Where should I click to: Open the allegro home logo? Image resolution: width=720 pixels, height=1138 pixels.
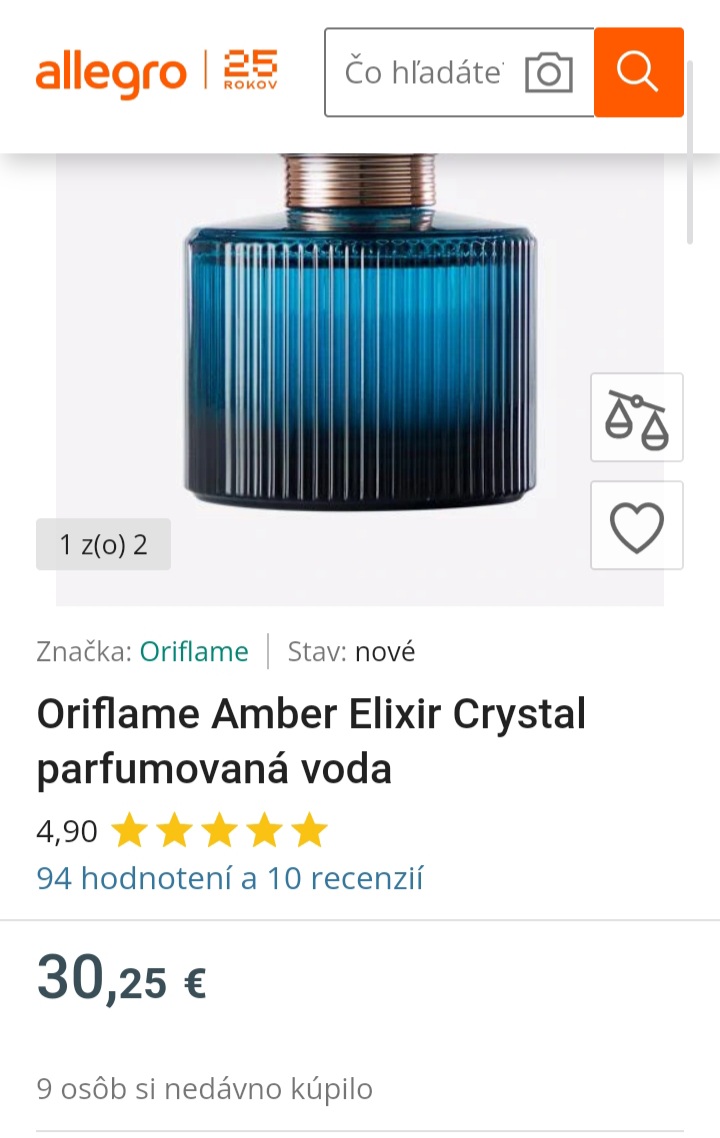click(x=111, y=74)
